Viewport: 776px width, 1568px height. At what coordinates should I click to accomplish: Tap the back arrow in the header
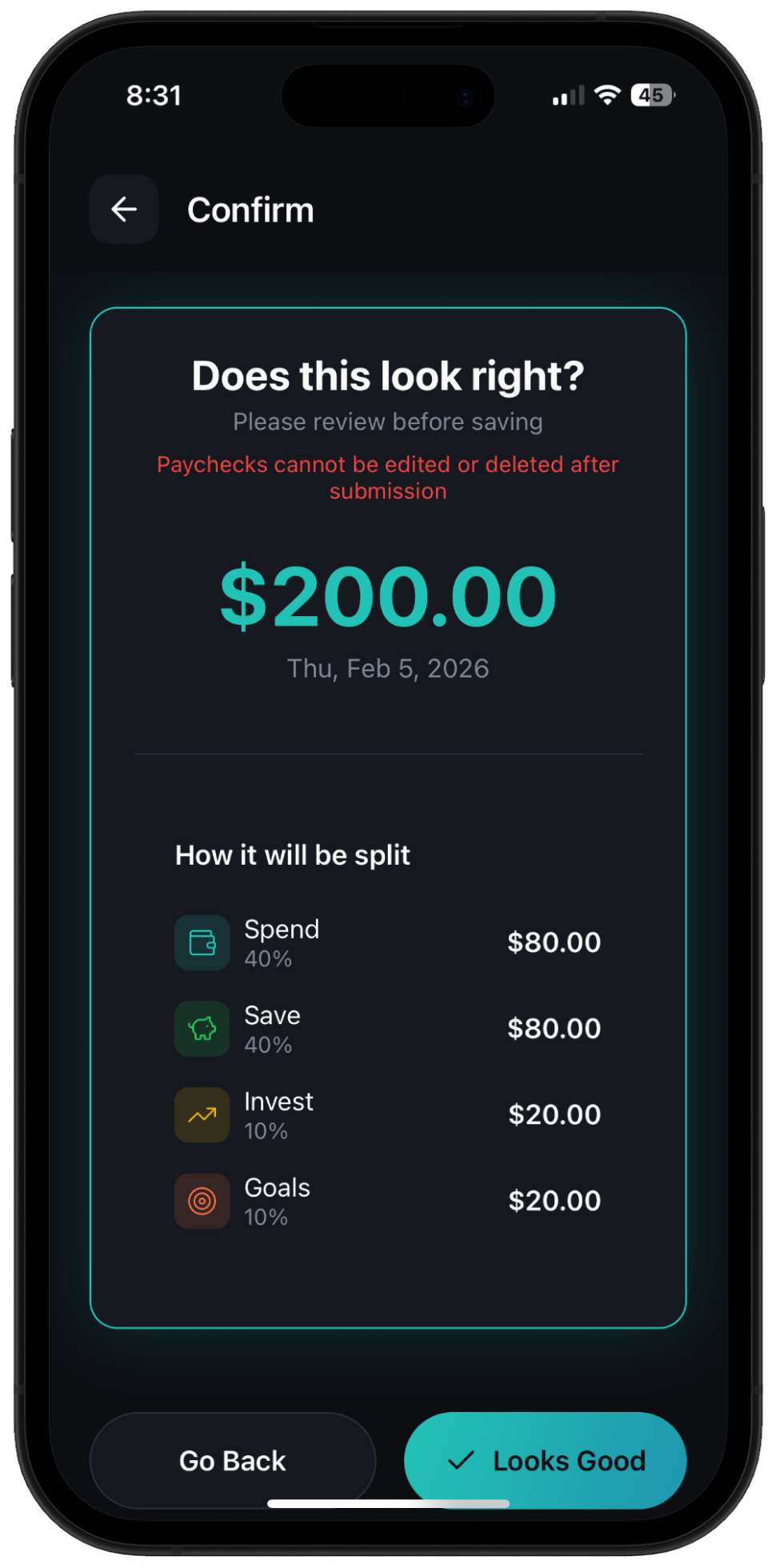(124, 210)
